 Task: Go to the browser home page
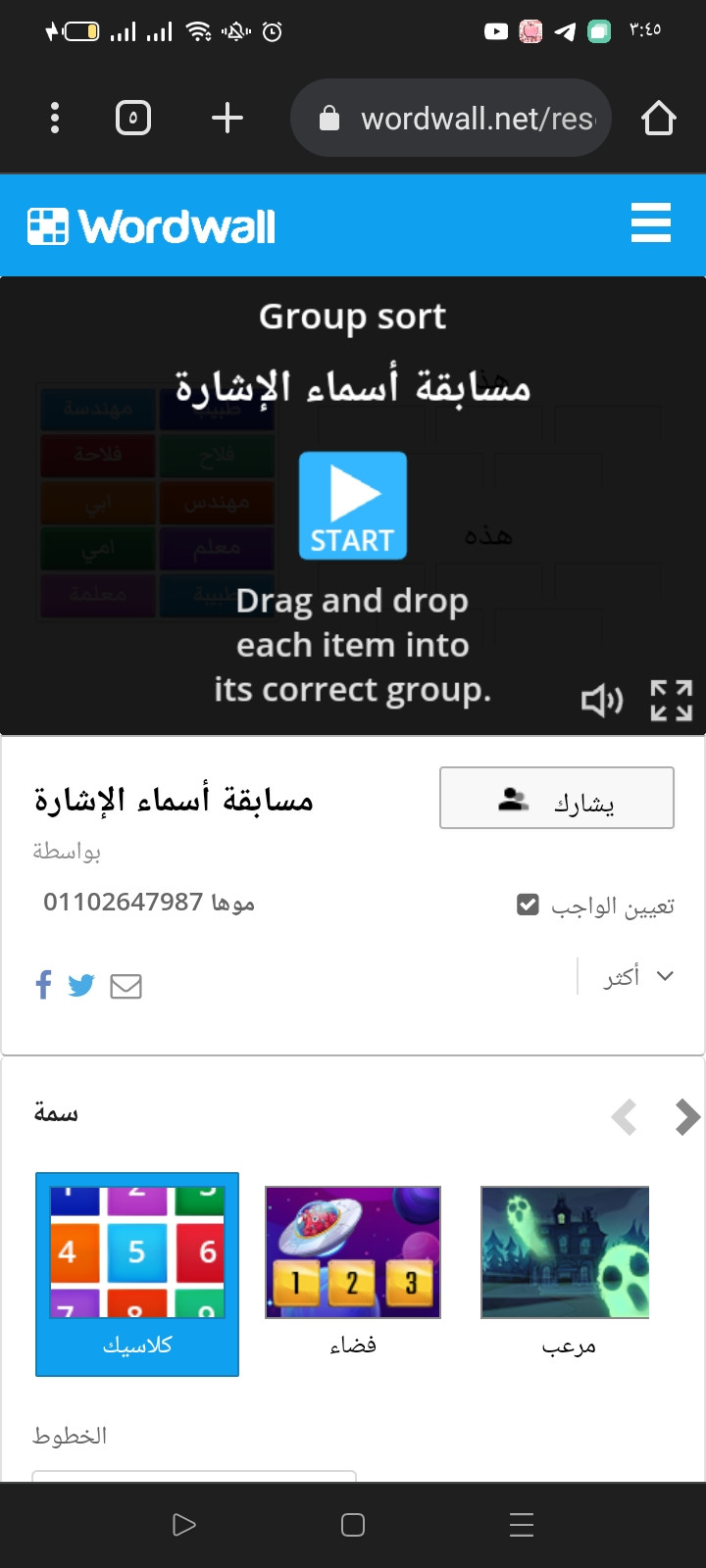659,119
